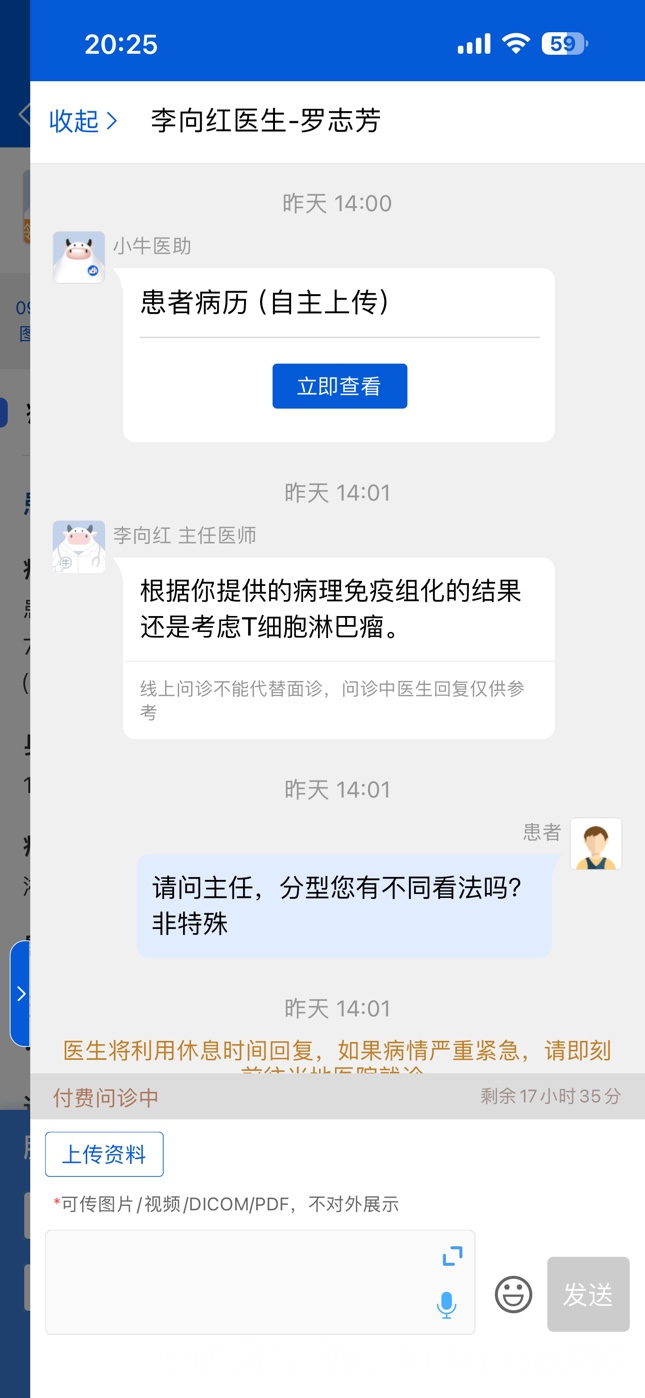Screen dimensions: 645x1398
Task: Focus the message text input box
Action: click(240, 1282)
